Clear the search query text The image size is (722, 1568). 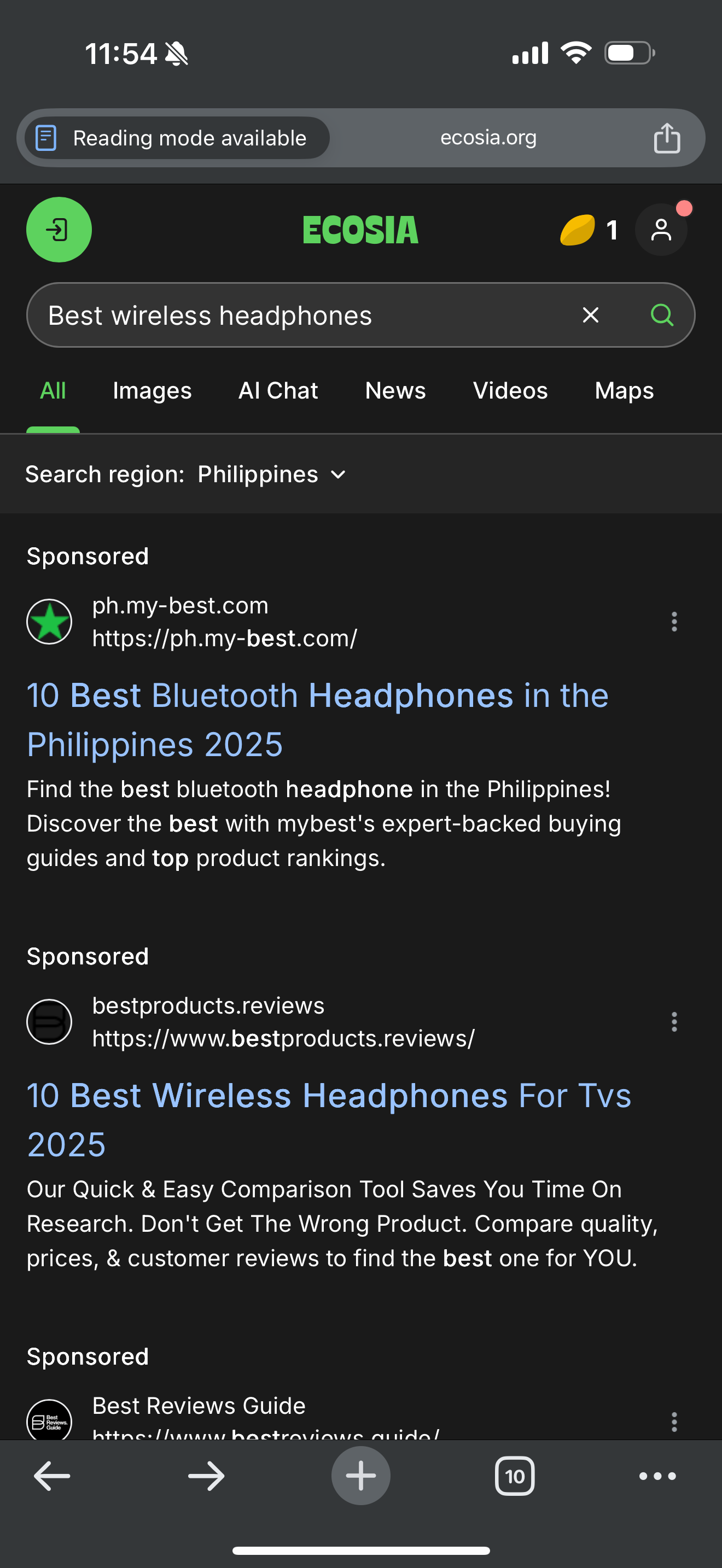[x=590, y=315]
